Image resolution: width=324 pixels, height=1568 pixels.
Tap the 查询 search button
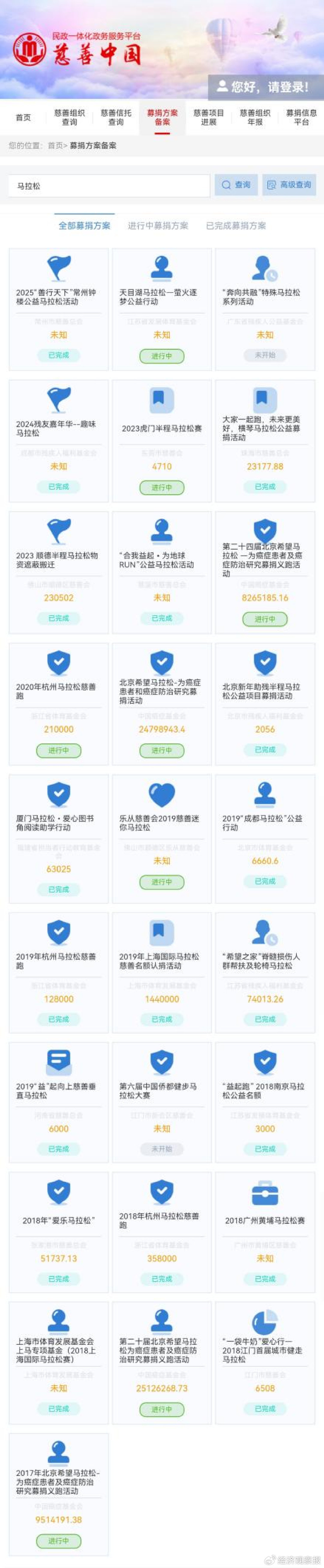point(237,185)
